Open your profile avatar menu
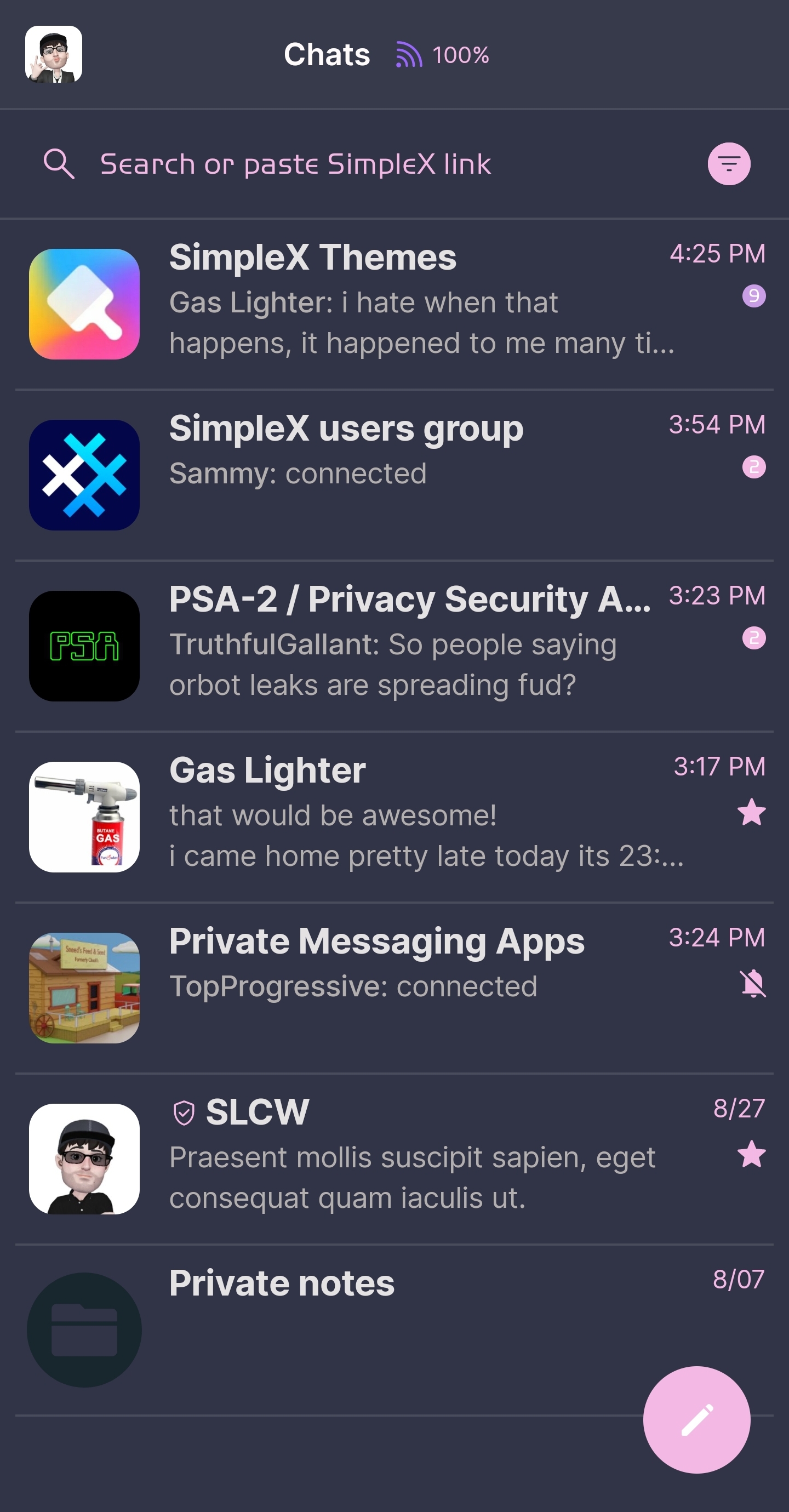Screen dimensions: 789x1512 (x=54, y=54)
